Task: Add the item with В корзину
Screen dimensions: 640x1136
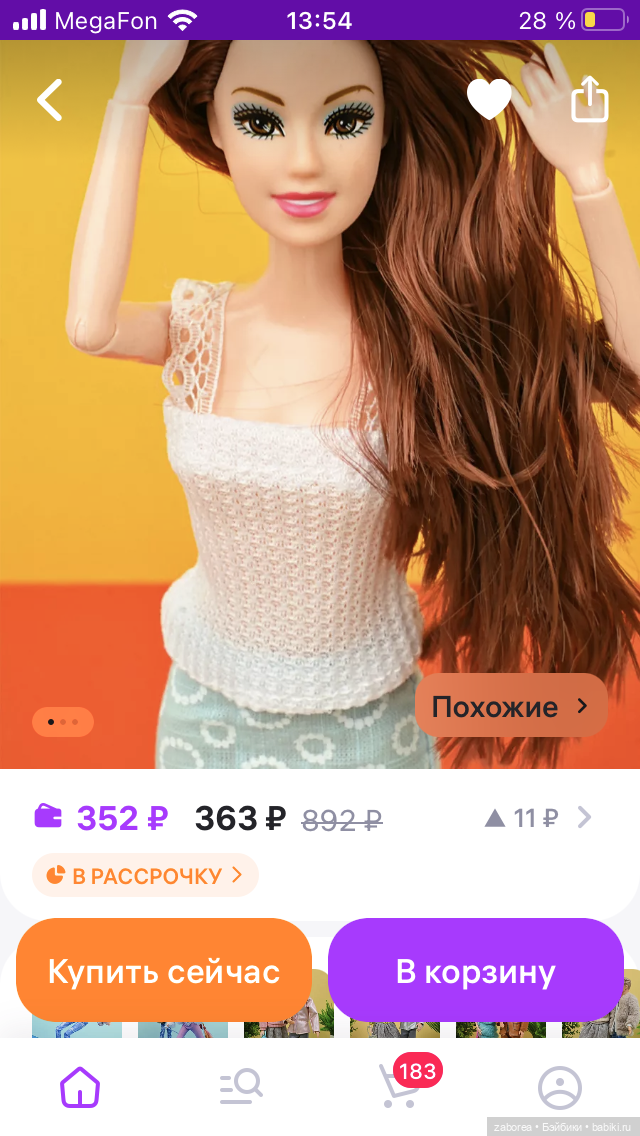Action: [x=476, y=971]
